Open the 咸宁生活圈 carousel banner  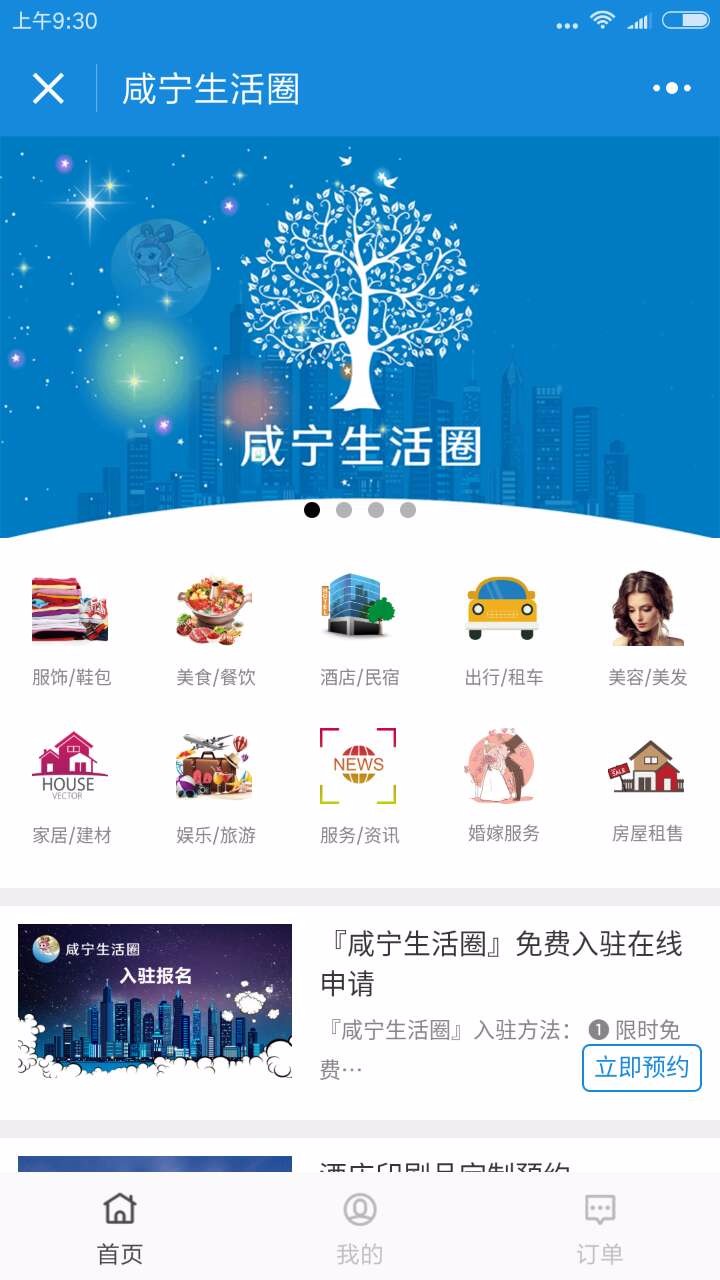tap(360, 330)
